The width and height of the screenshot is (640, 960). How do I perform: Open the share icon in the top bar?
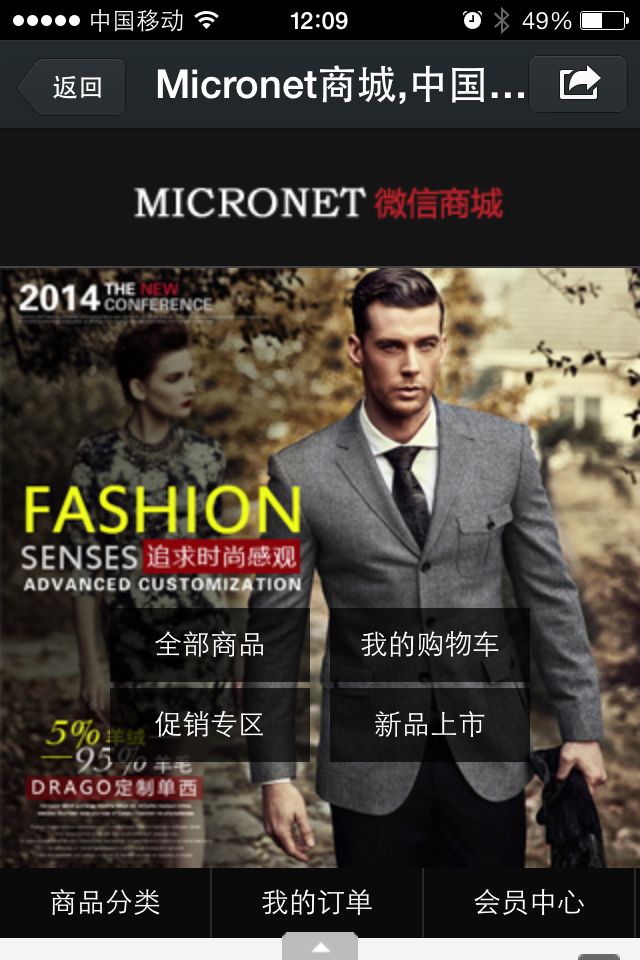click(578, 84)
